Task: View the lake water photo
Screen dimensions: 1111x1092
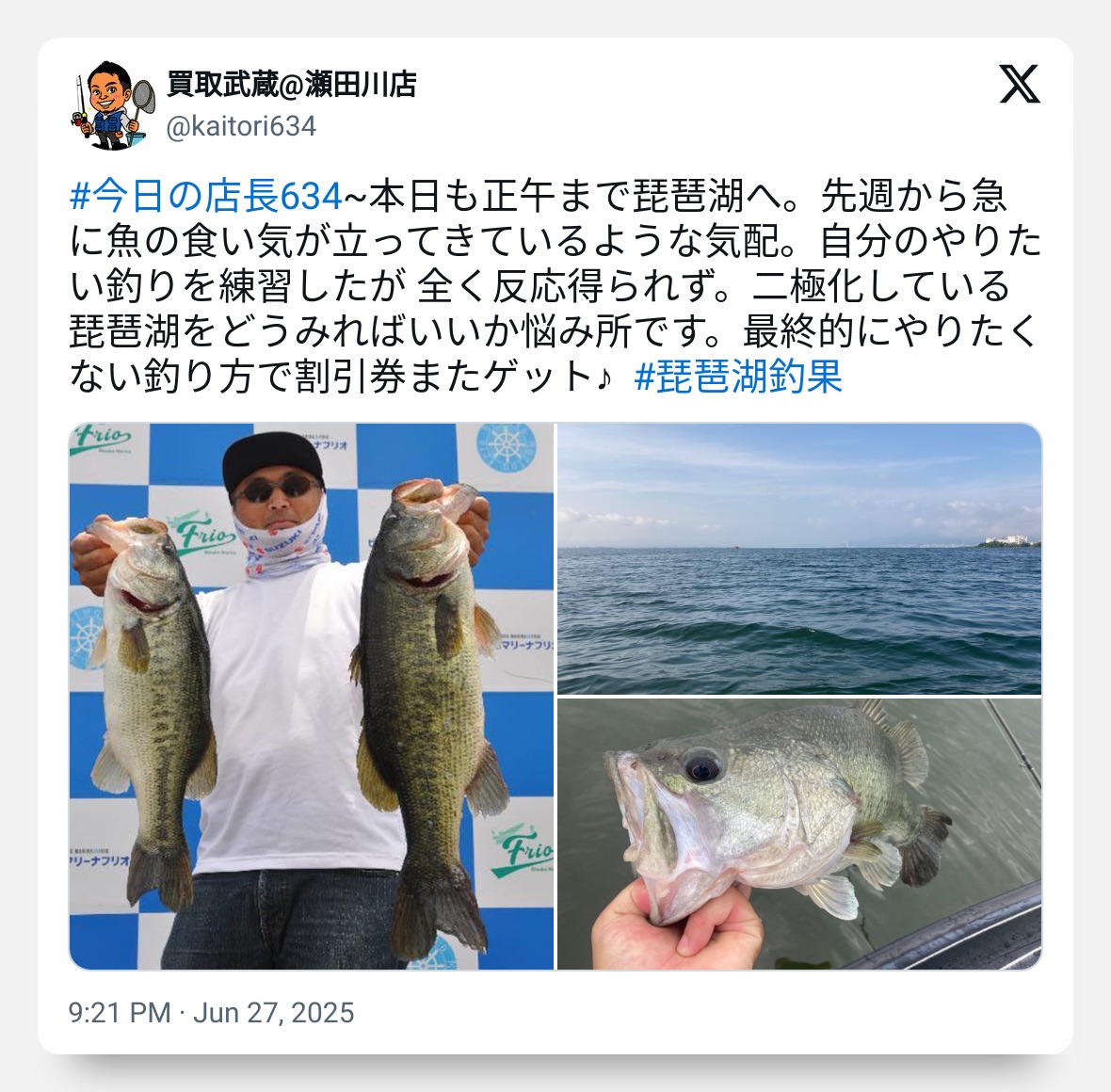Action: click(x=799, y=559)
